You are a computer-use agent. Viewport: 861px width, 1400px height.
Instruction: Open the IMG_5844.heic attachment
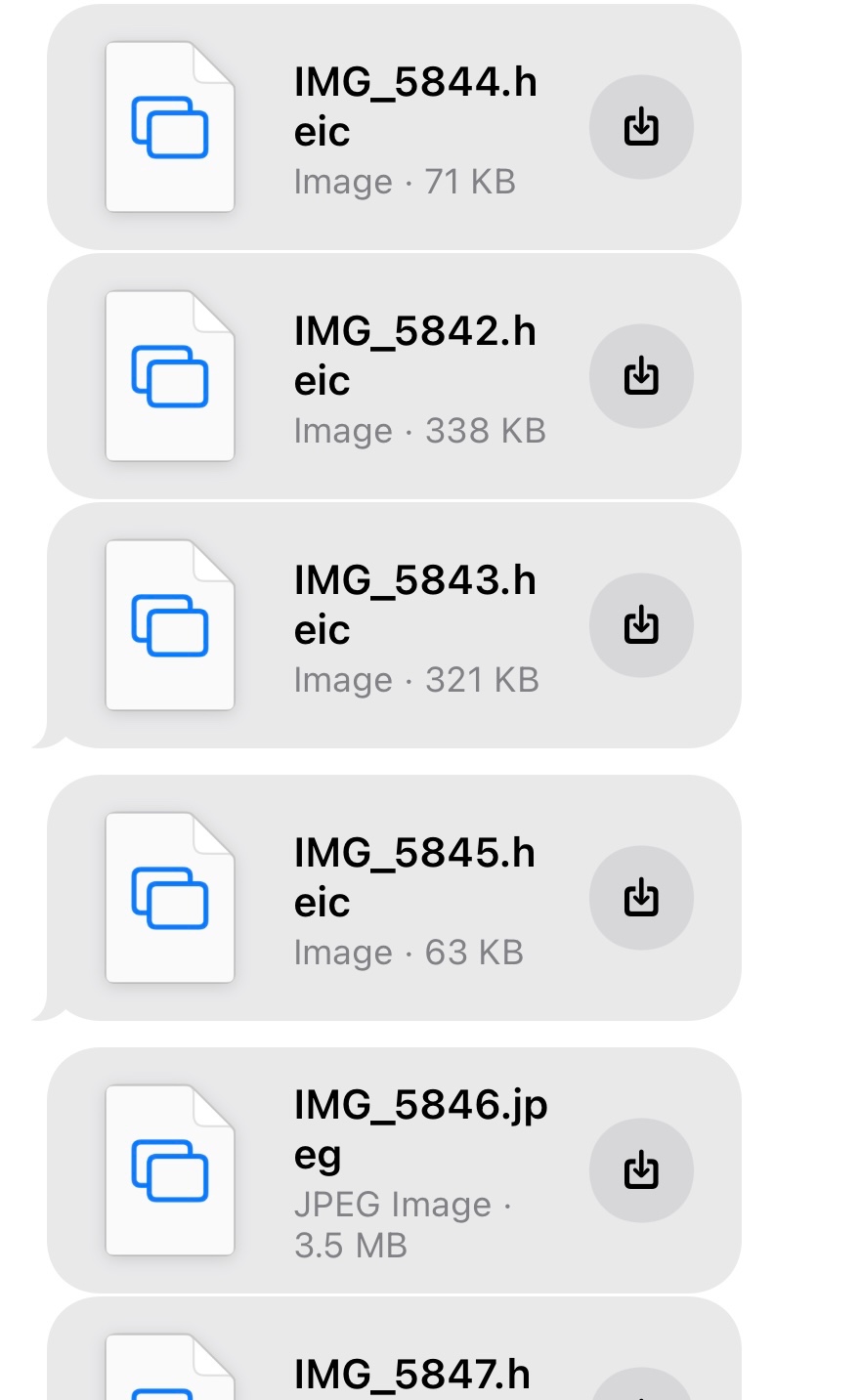(391, 127)
